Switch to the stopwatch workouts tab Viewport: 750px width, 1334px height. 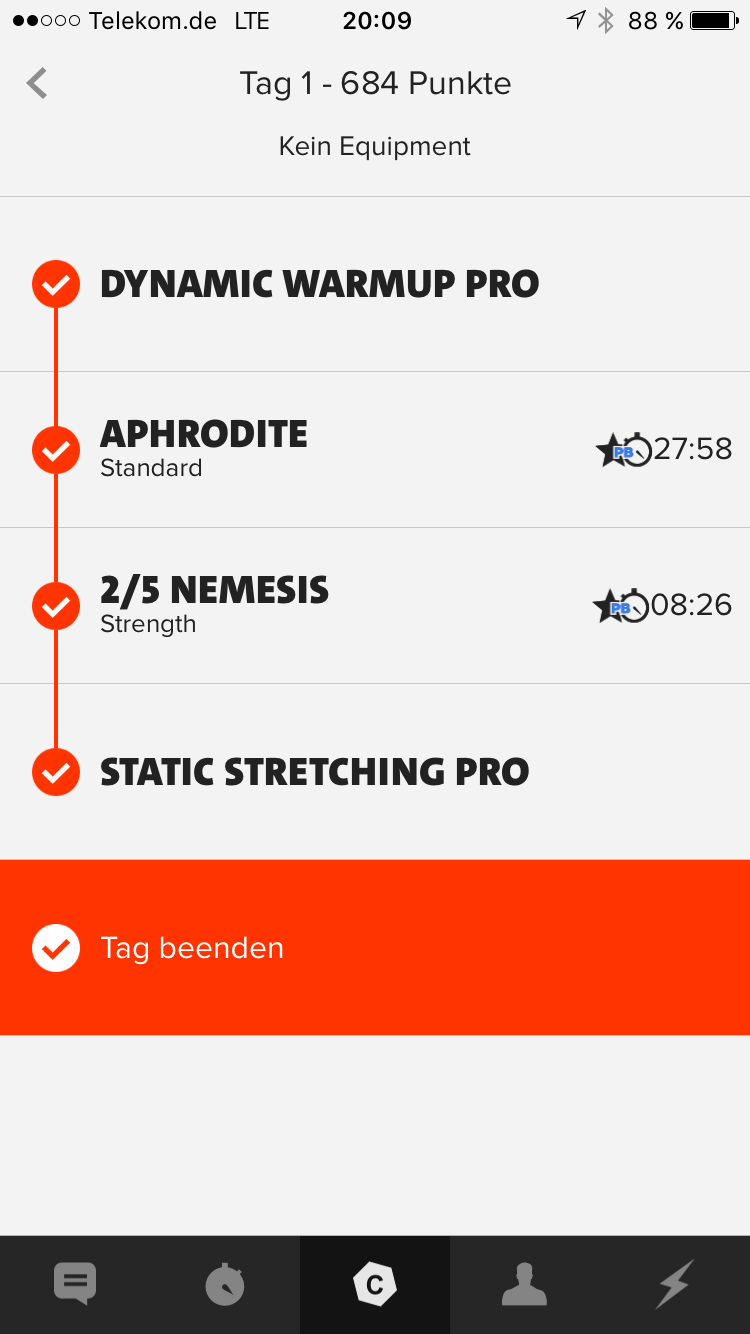click(225, 1284)
